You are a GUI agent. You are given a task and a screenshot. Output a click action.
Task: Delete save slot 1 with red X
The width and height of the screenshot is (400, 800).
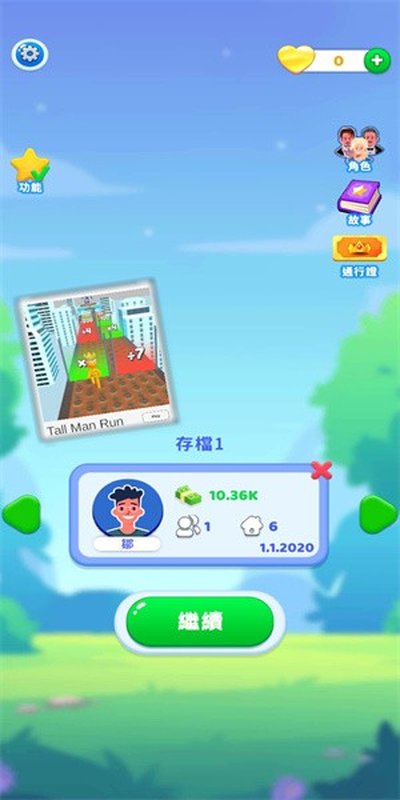[321, 470]
